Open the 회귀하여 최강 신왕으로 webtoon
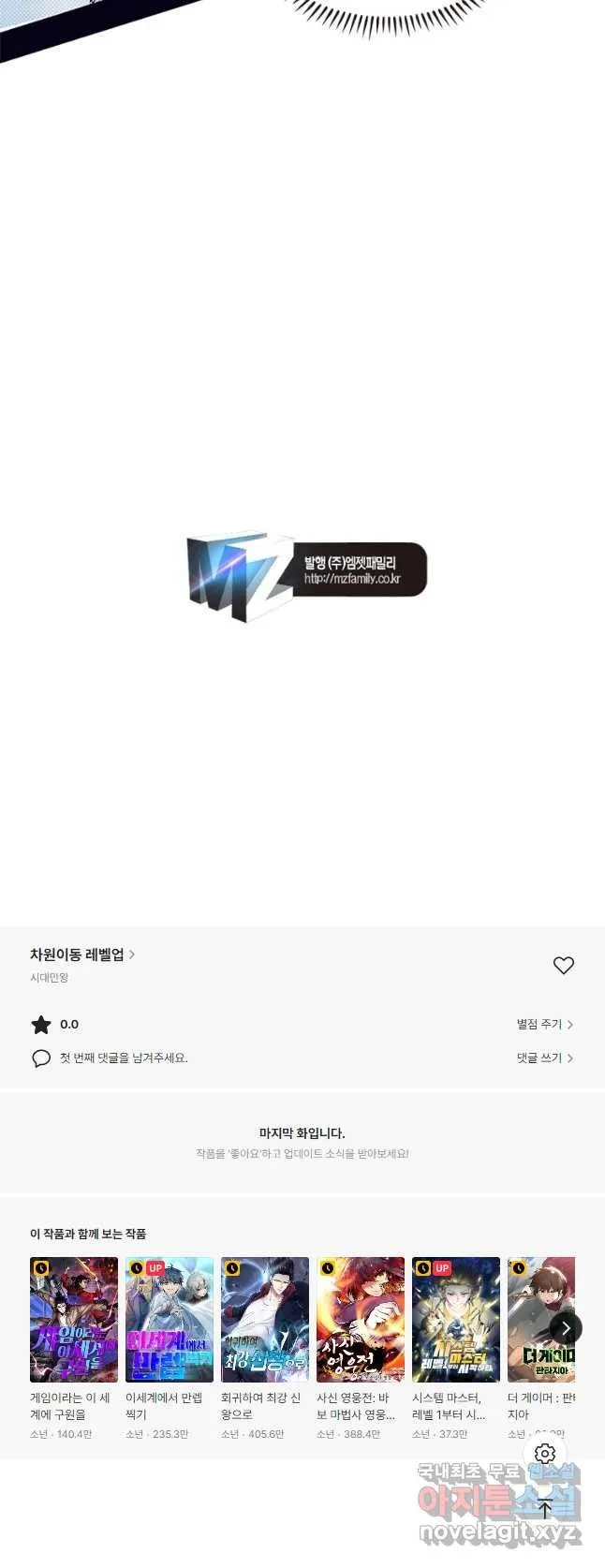The height and width of the screenshot is (1568, 605). point(265,1320)
